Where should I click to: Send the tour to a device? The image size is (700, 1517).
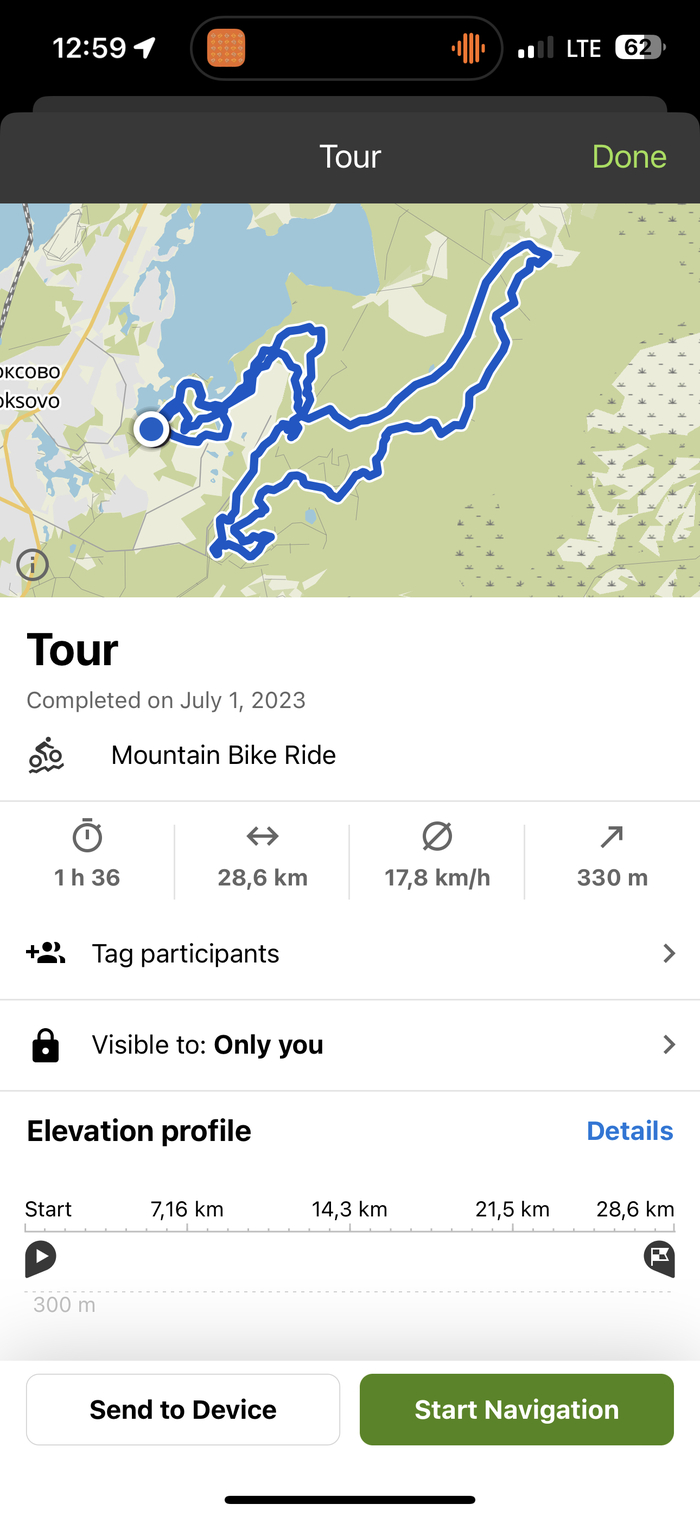coord(183,1409)
